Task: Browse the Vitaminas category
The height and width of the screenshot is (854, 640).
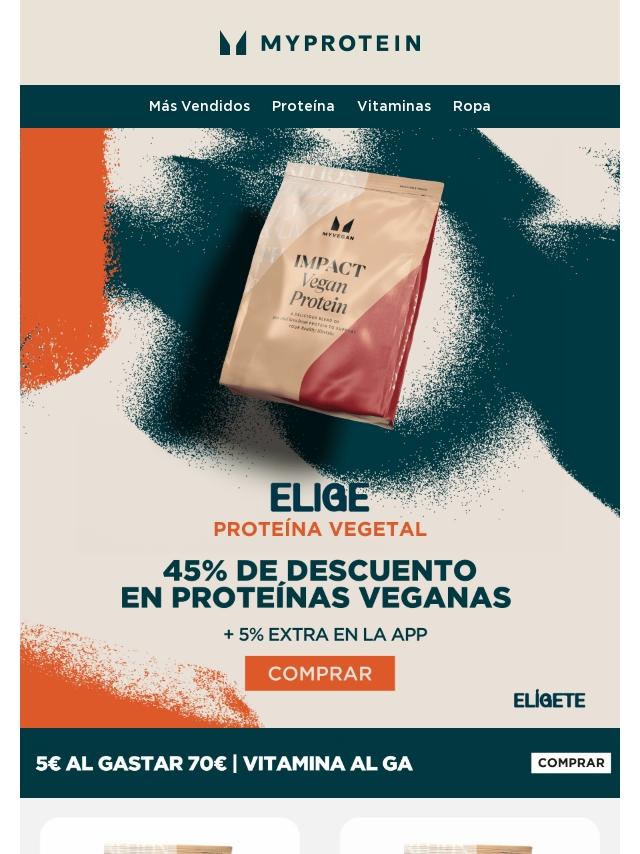Action: pos(394,106)
